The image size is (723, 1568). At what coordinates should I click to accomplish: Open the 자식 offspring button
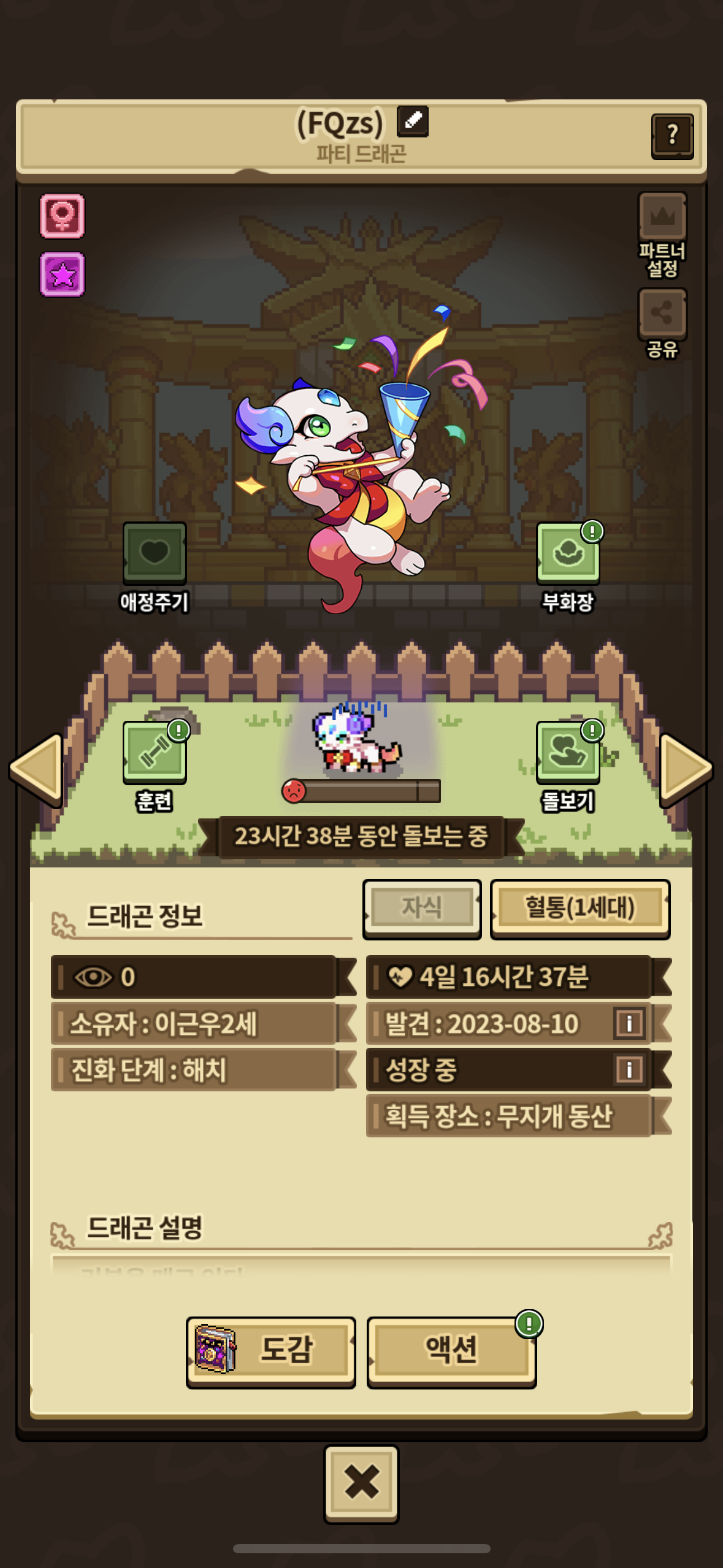[422, 908]
